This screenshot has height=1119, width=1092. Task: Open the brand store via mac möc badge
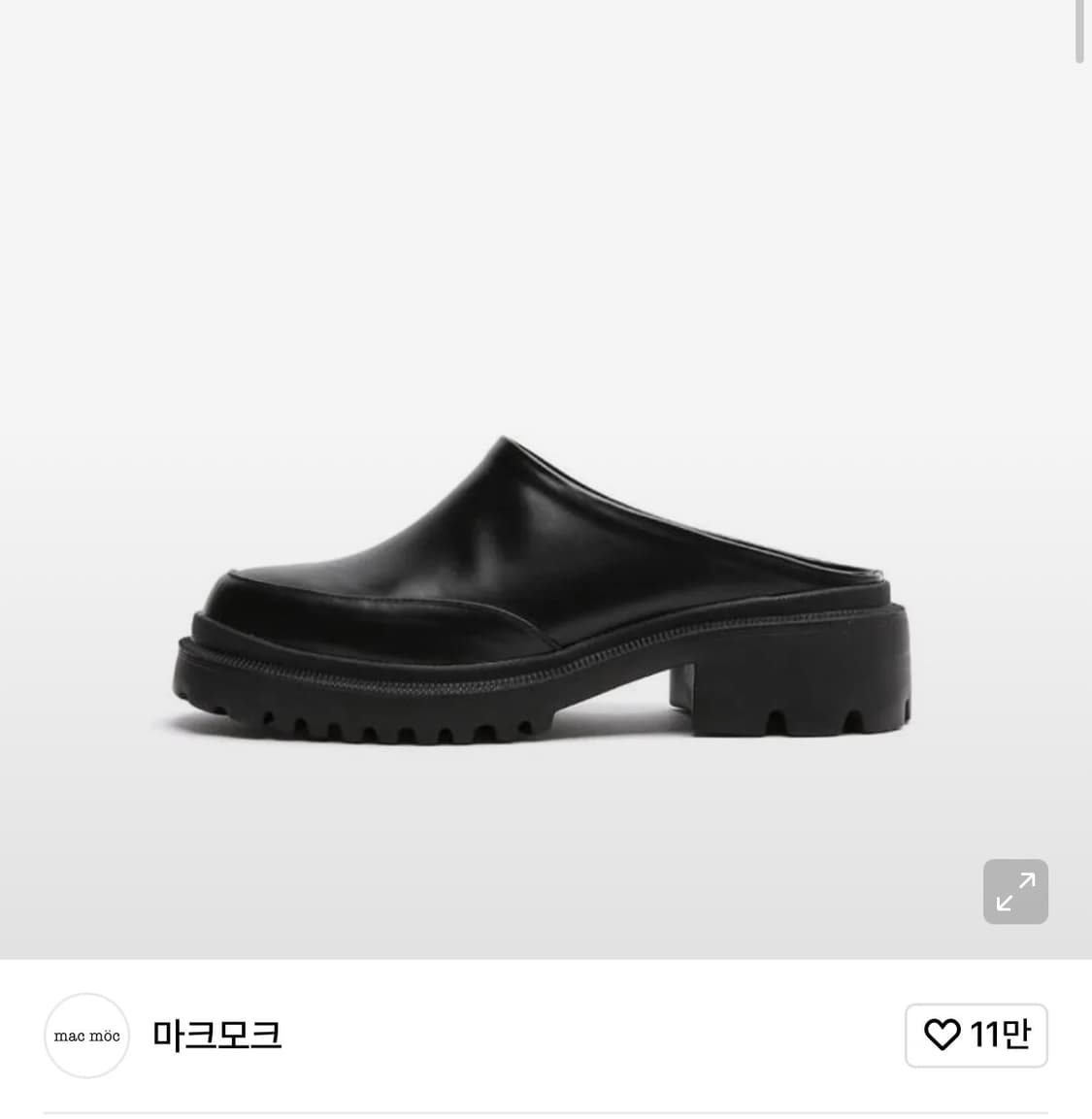[86, 1035]
